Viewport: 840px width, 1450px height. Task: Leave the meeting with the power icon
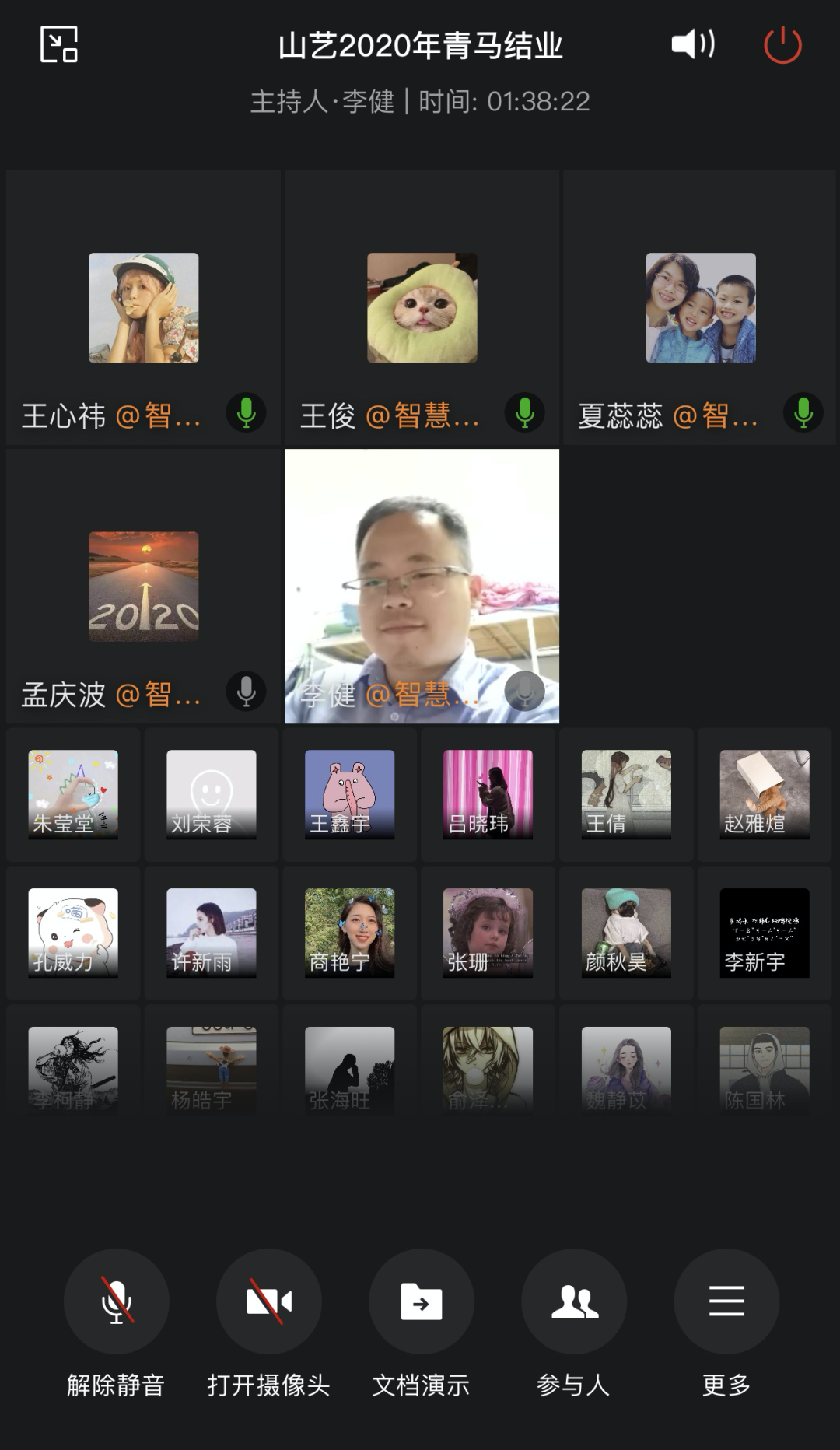pyautogui.click(x=782, y=45)
